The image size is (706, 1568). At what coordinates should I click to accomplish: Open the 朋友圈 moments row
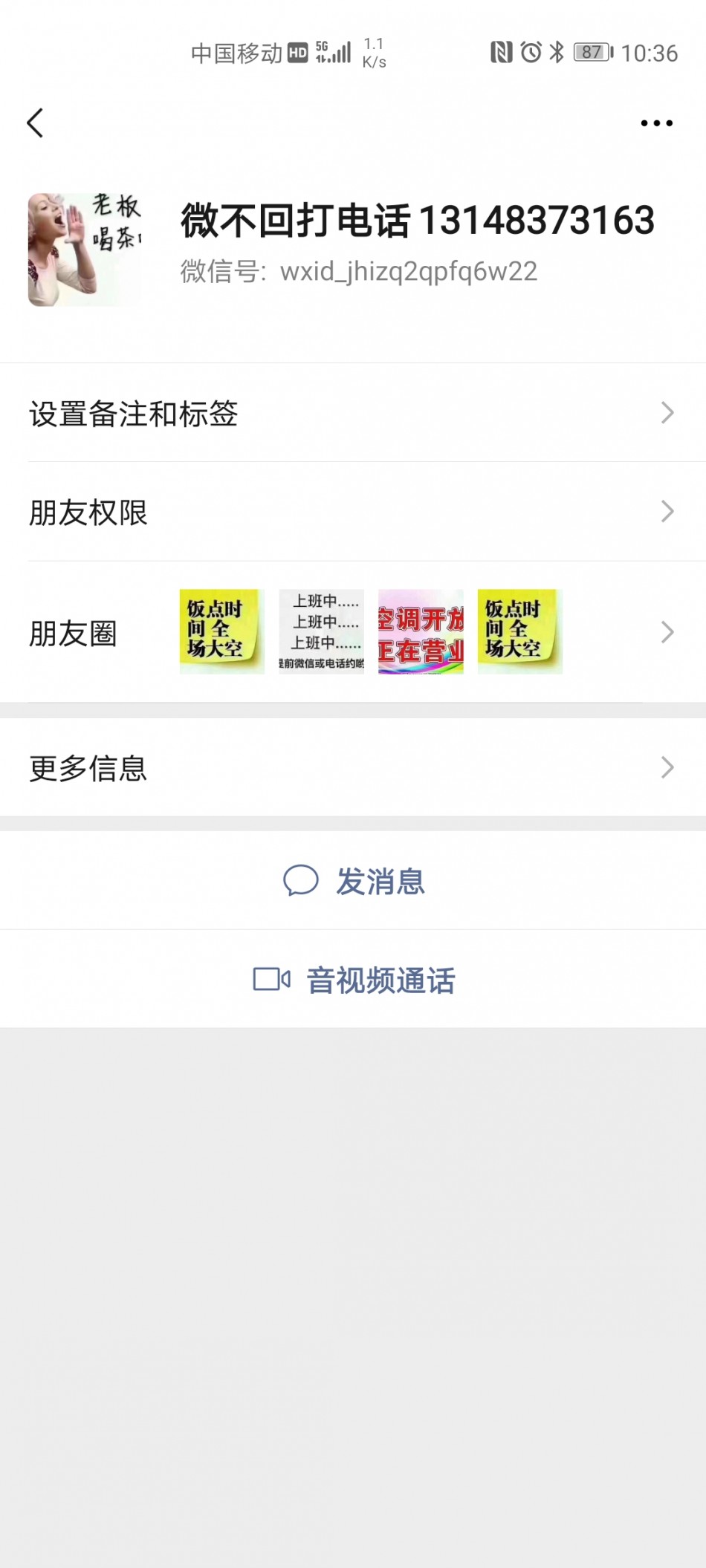coord(353,632)
